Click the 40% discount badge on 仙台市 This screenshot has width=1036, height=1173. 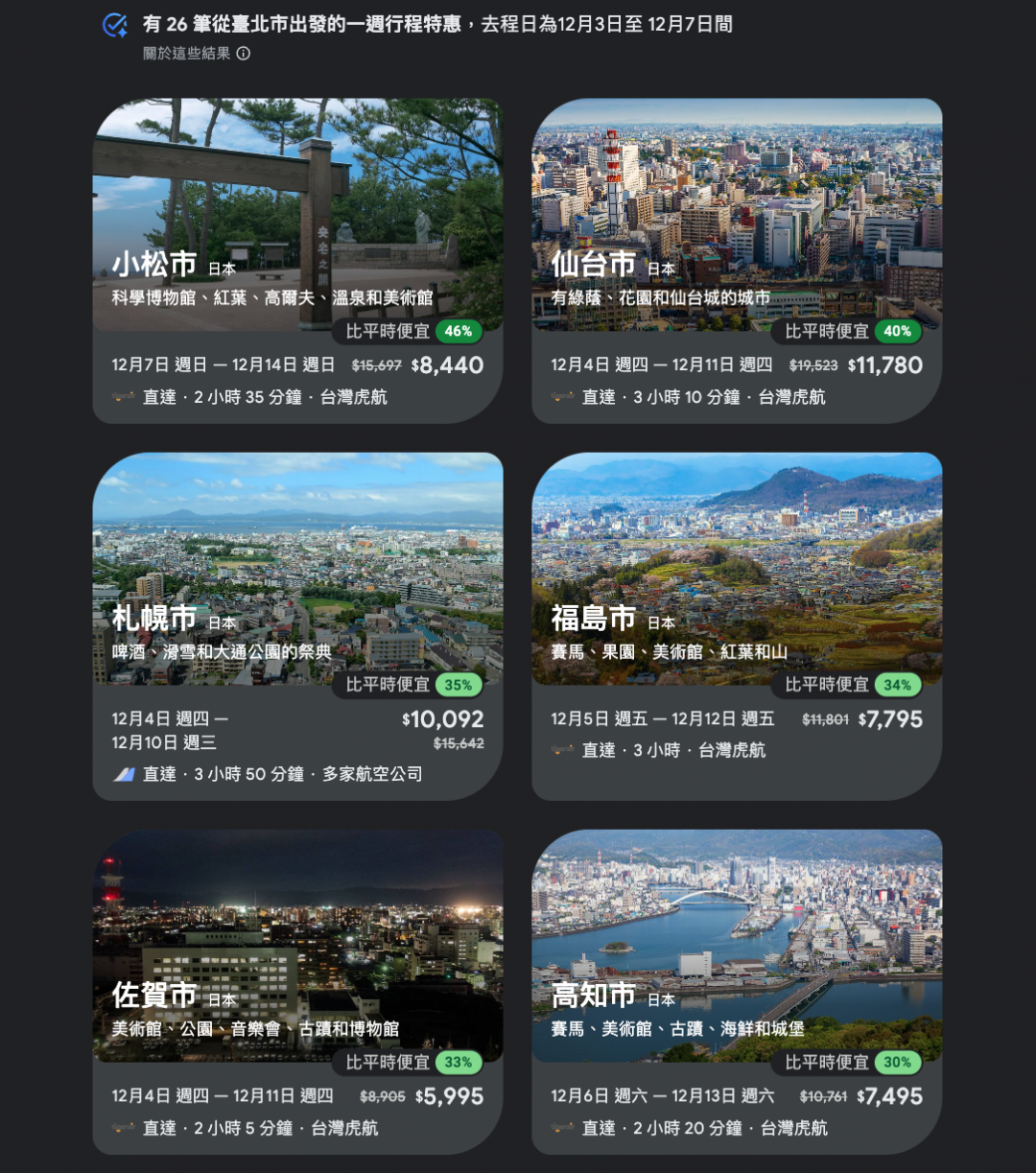click(899, 332)
